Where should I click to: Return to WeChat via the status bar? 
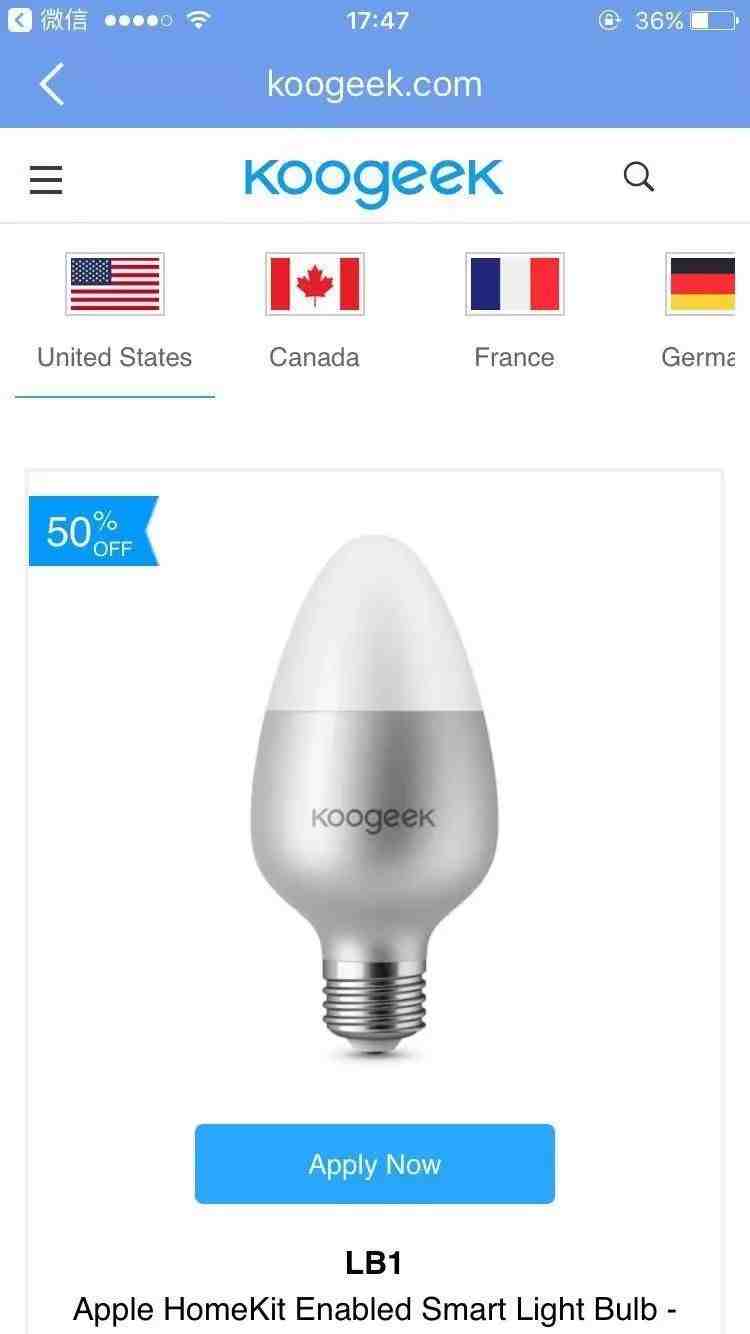point(48,20)
